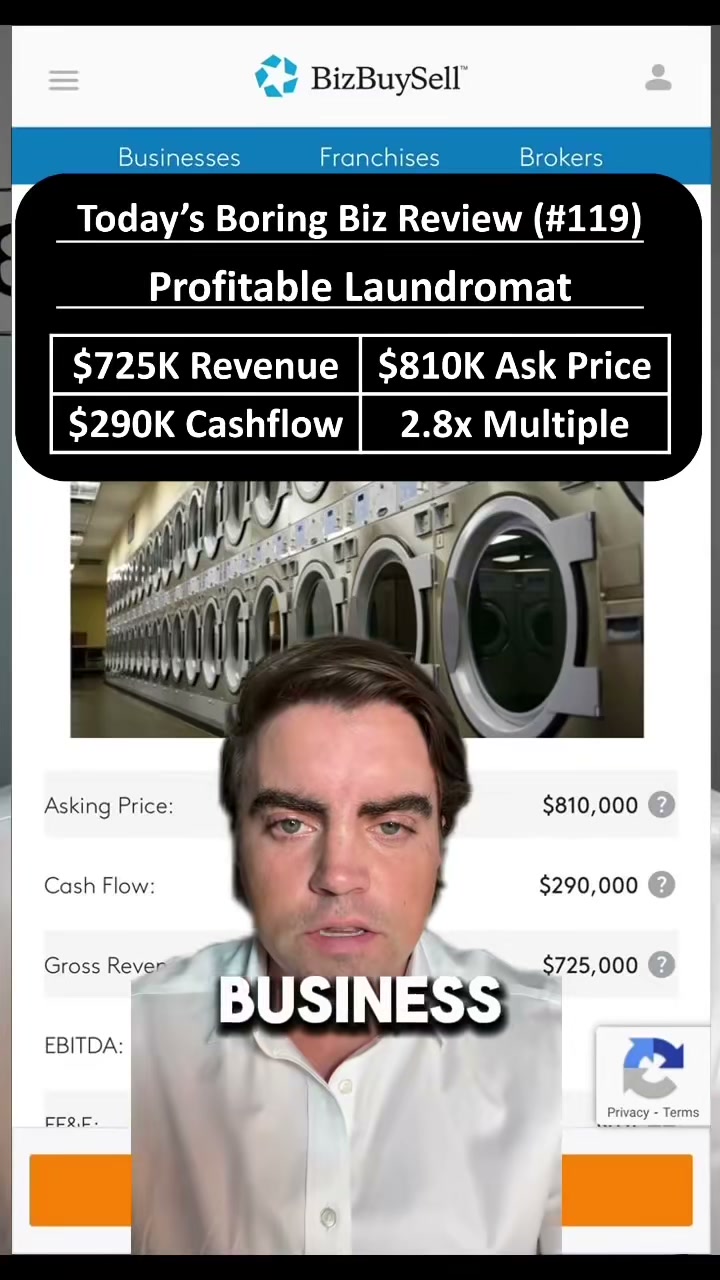Click the help icon beside Asking Price

[661, 805]
